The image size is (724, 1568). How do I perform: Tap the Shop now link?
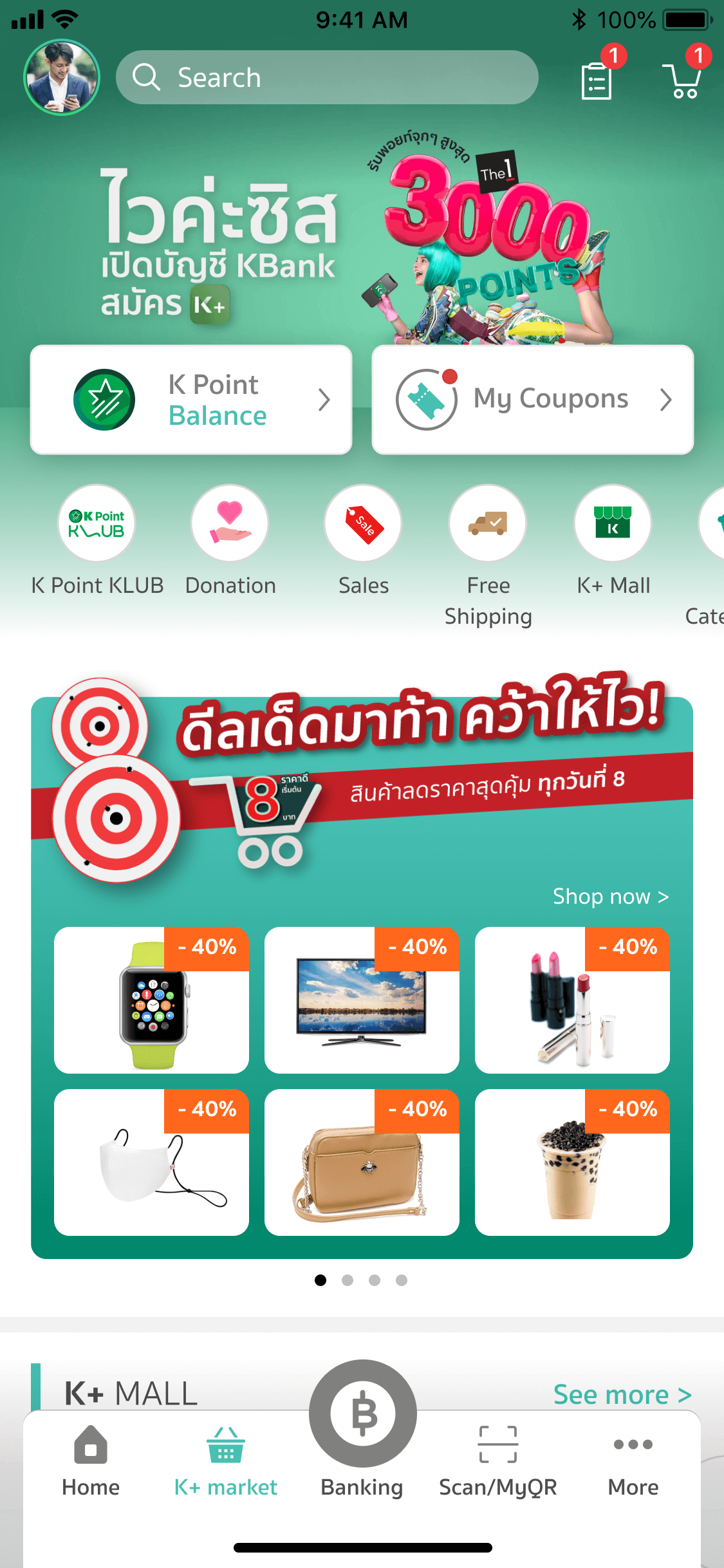610,896
